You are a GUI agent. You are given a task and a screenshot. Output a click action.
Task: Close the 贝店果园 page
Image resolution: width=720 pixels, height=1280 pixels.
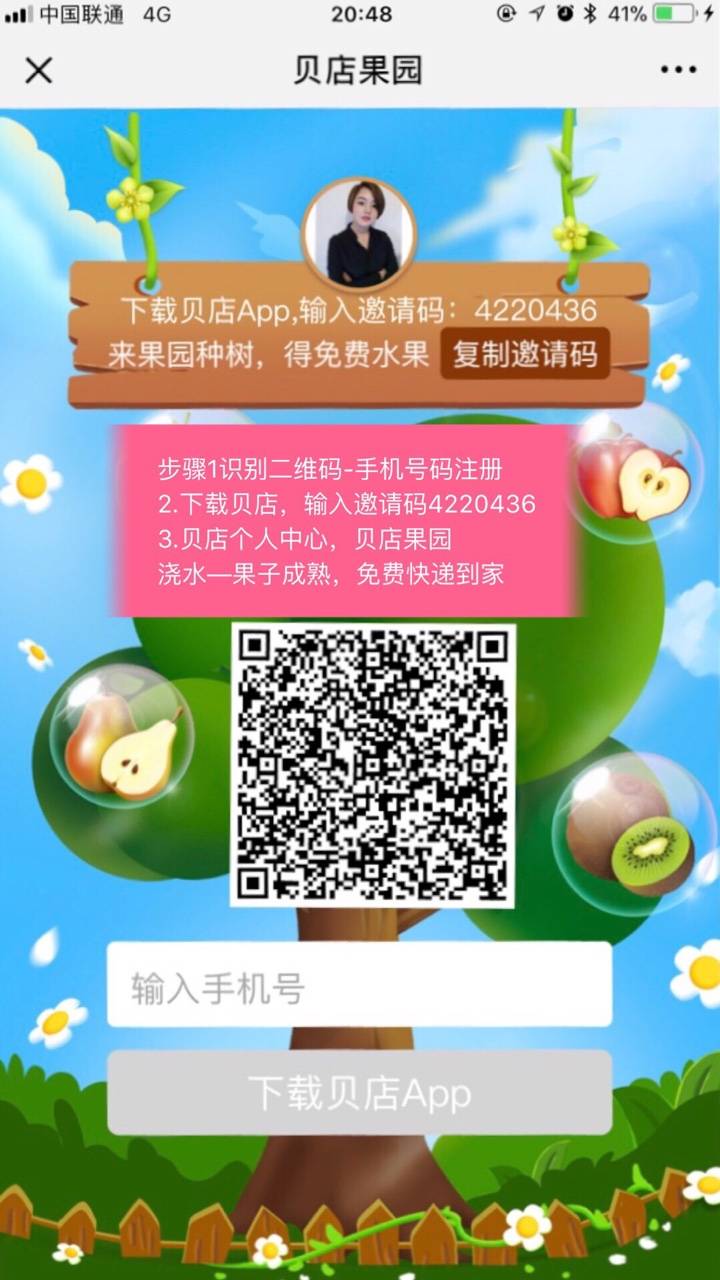coord(38,70)
